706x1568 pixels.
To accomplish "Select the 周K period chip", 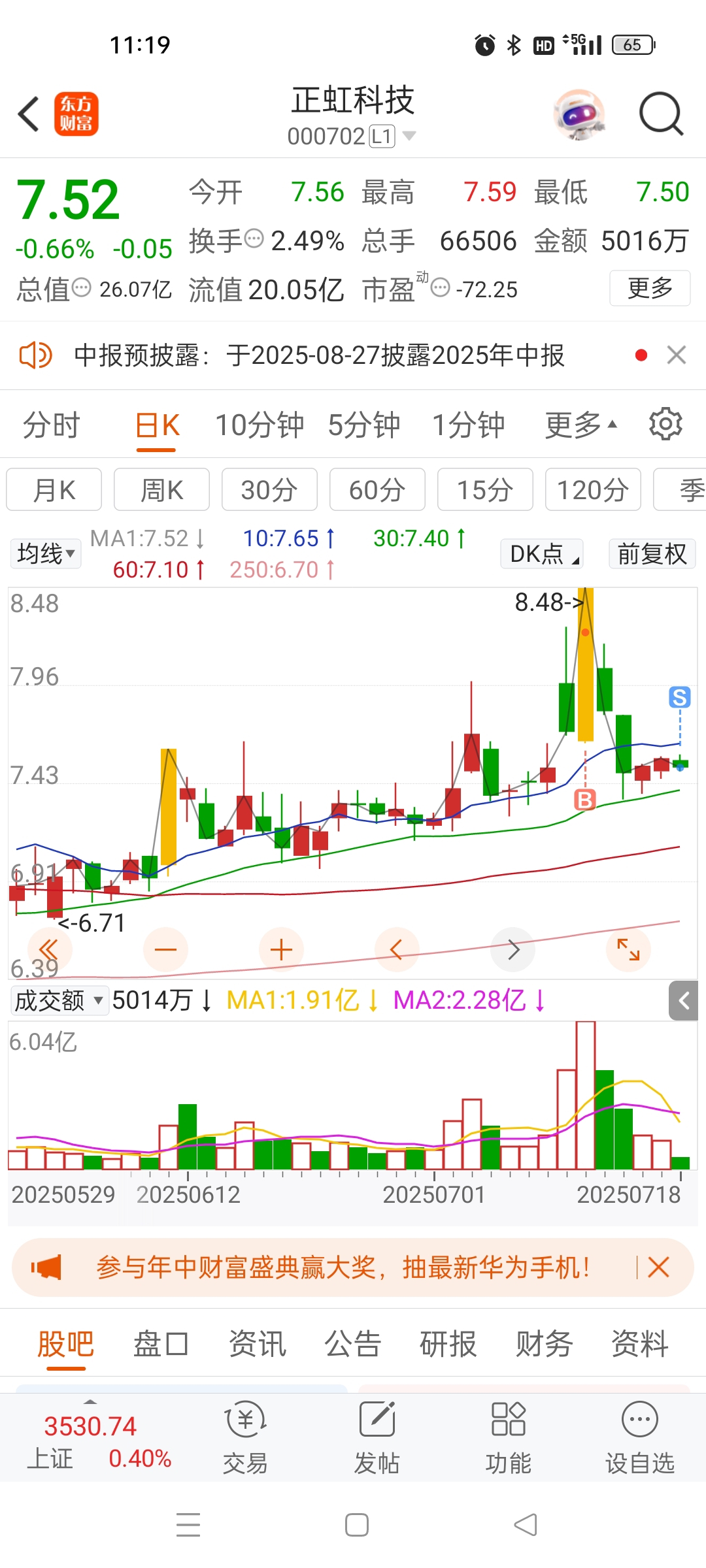I will 161,489.
